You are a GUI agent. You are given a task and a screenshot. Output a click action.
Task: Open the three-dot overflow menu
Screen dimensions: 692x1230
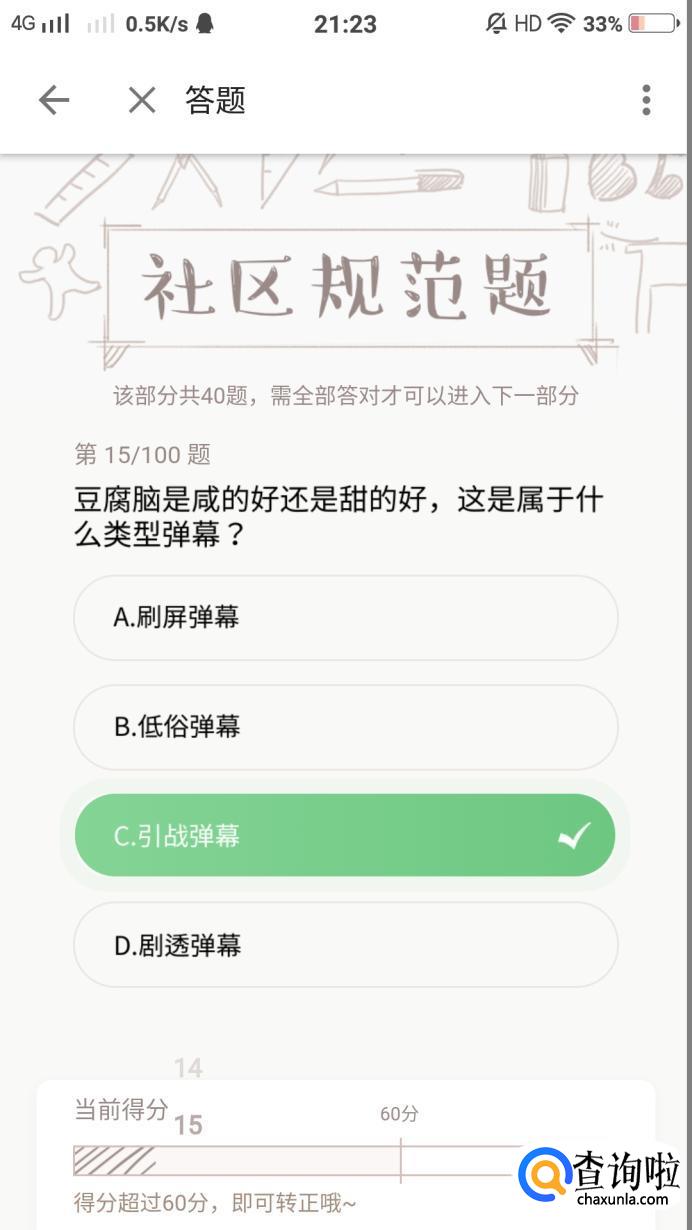[646, 100]
